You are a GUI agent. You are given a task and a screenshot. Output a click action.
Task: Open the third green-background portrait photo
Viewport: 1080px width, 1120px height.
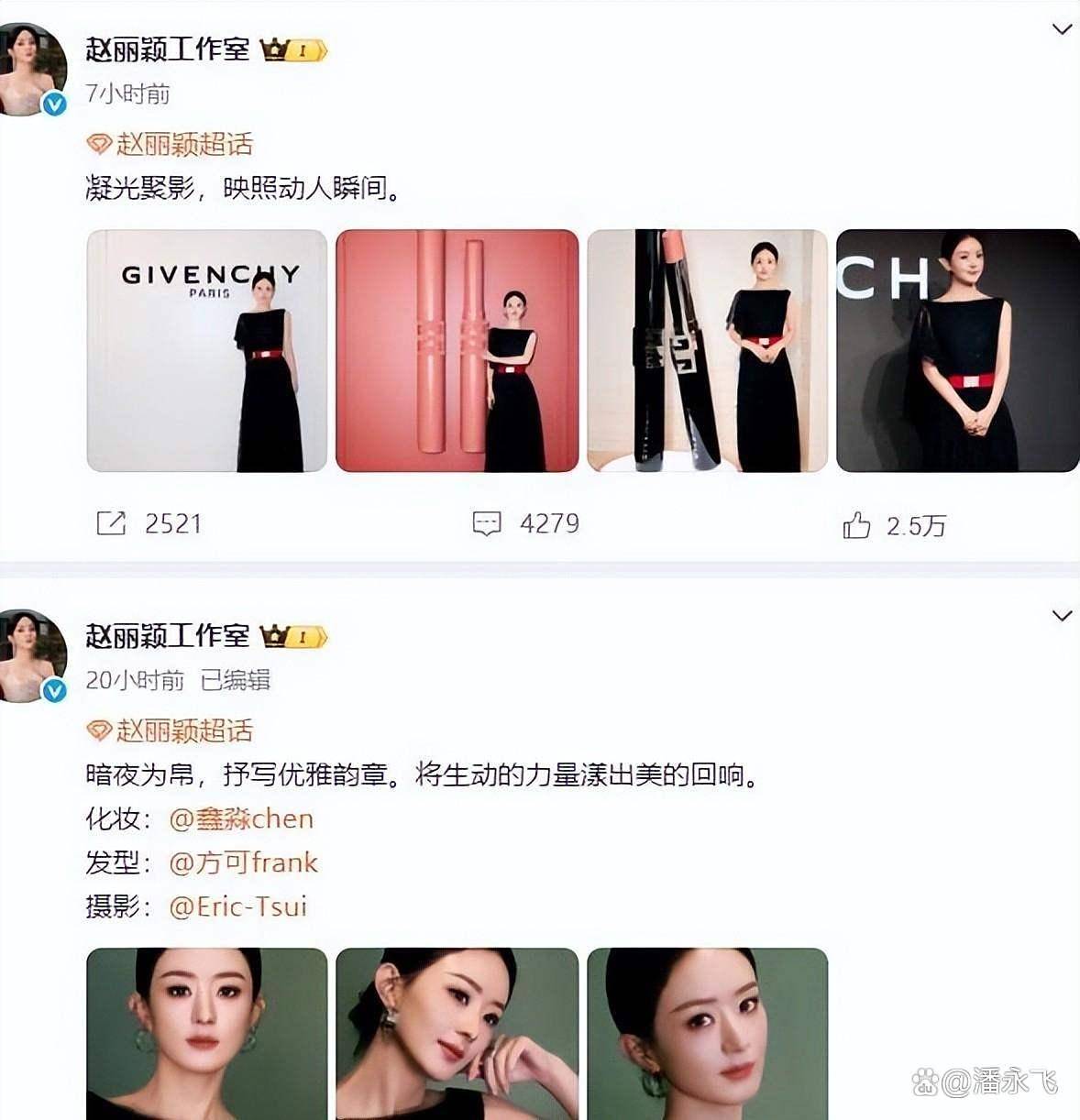[x=707, y=1033]
